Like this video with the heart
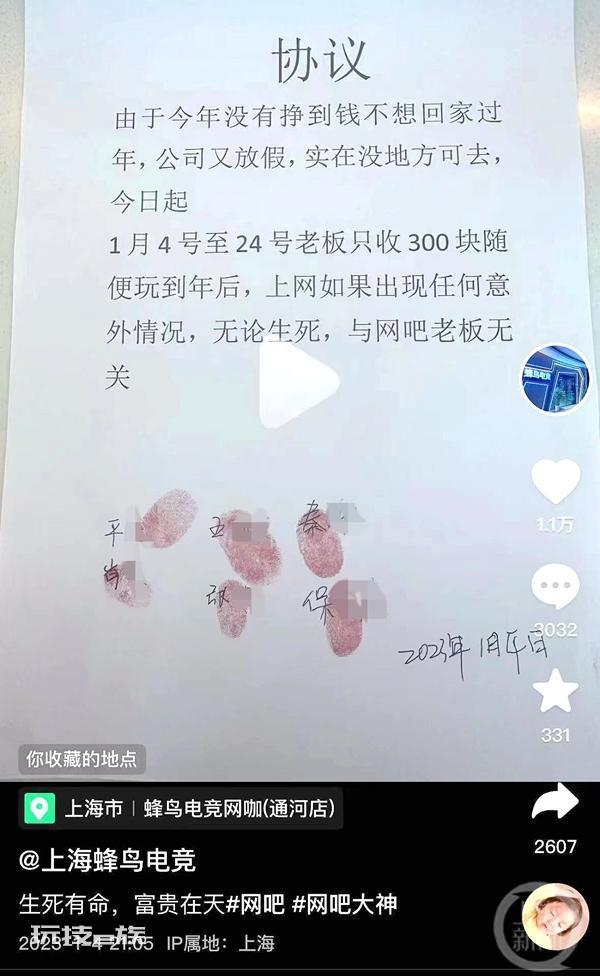This screenshot has height=976, width=600. pyautogui.click(x=555, y=481)
